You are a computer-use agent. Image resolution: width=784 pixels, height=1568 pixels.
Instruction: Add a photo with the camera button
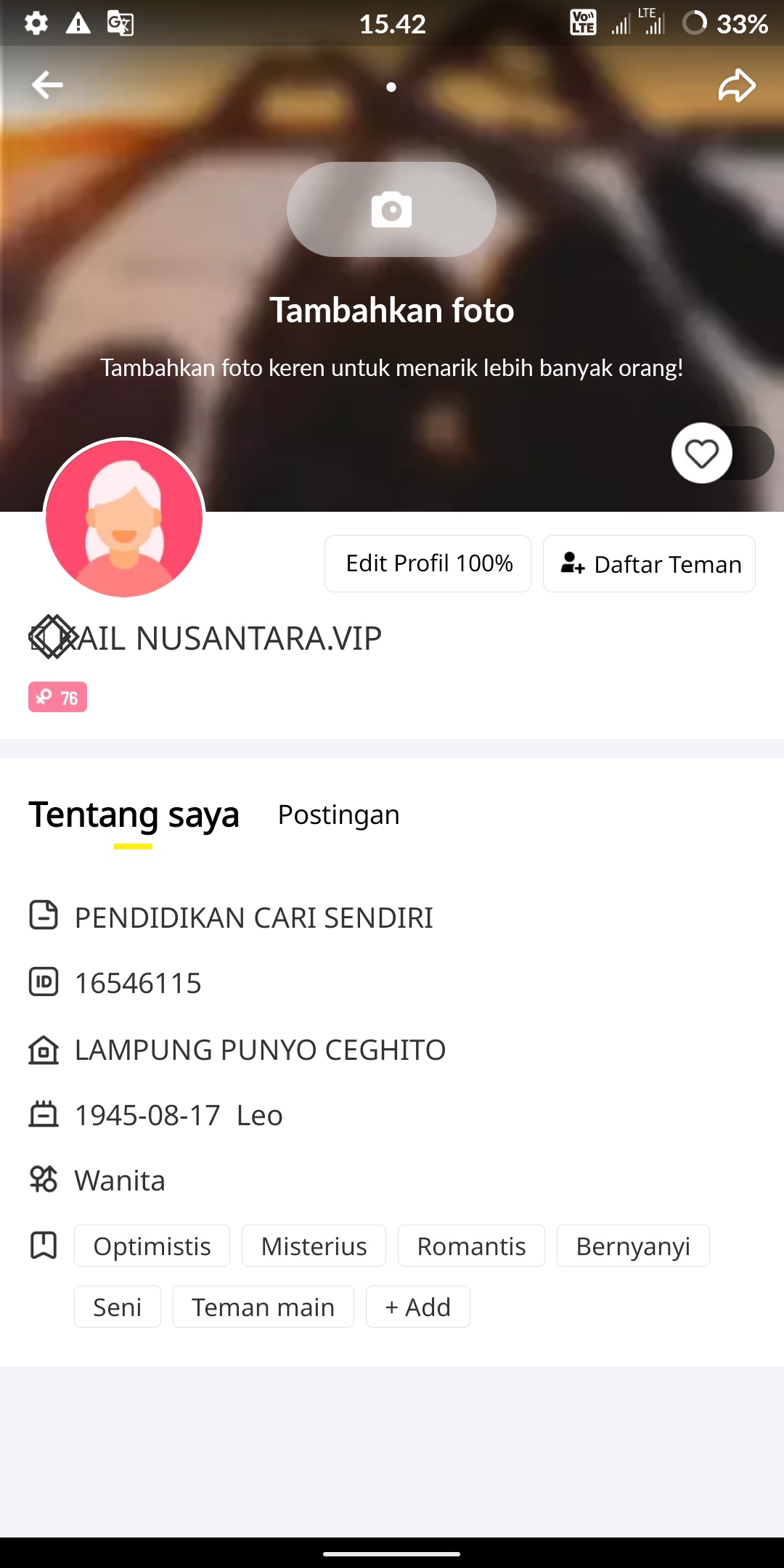coord(391,210)
